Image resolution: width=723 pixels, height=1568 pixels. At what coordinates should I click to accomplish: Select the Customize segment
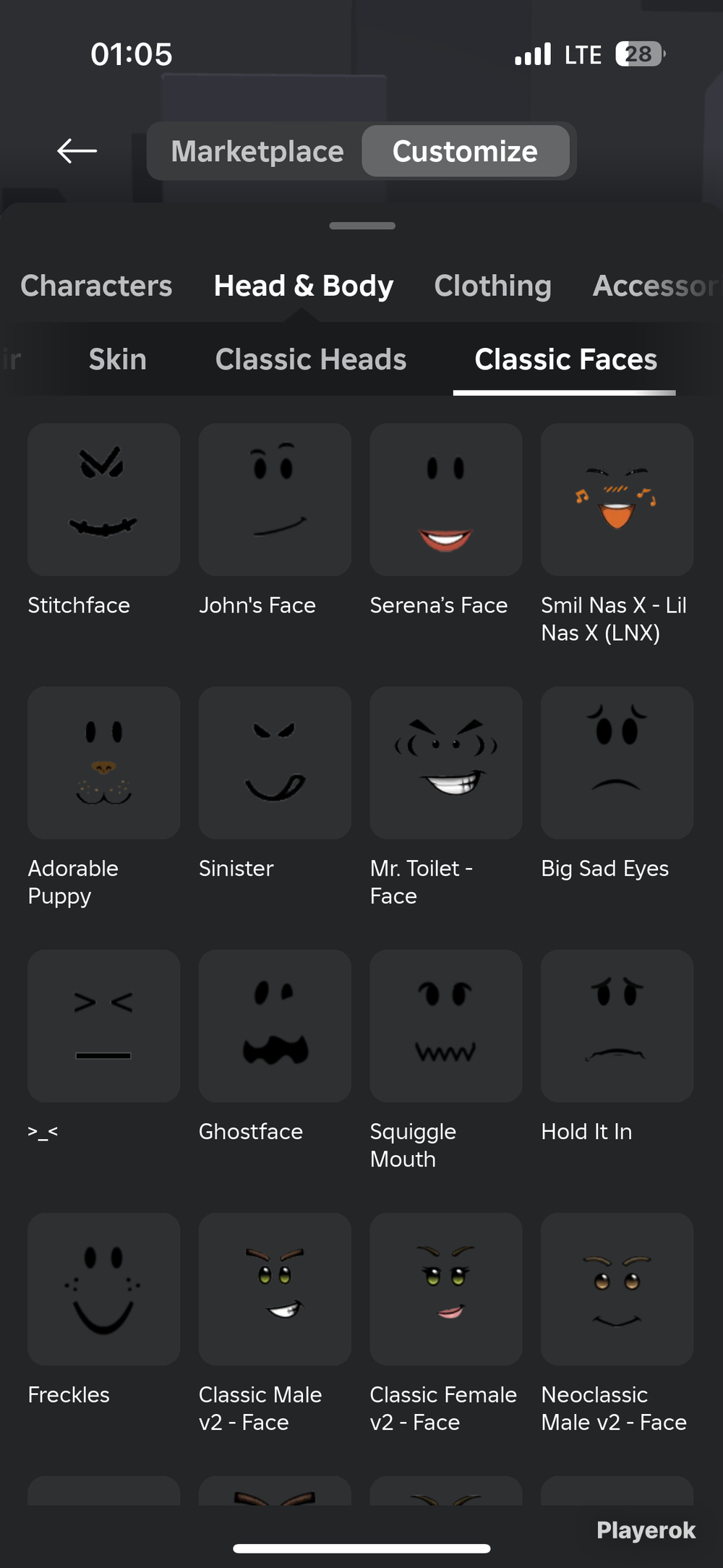465,151
